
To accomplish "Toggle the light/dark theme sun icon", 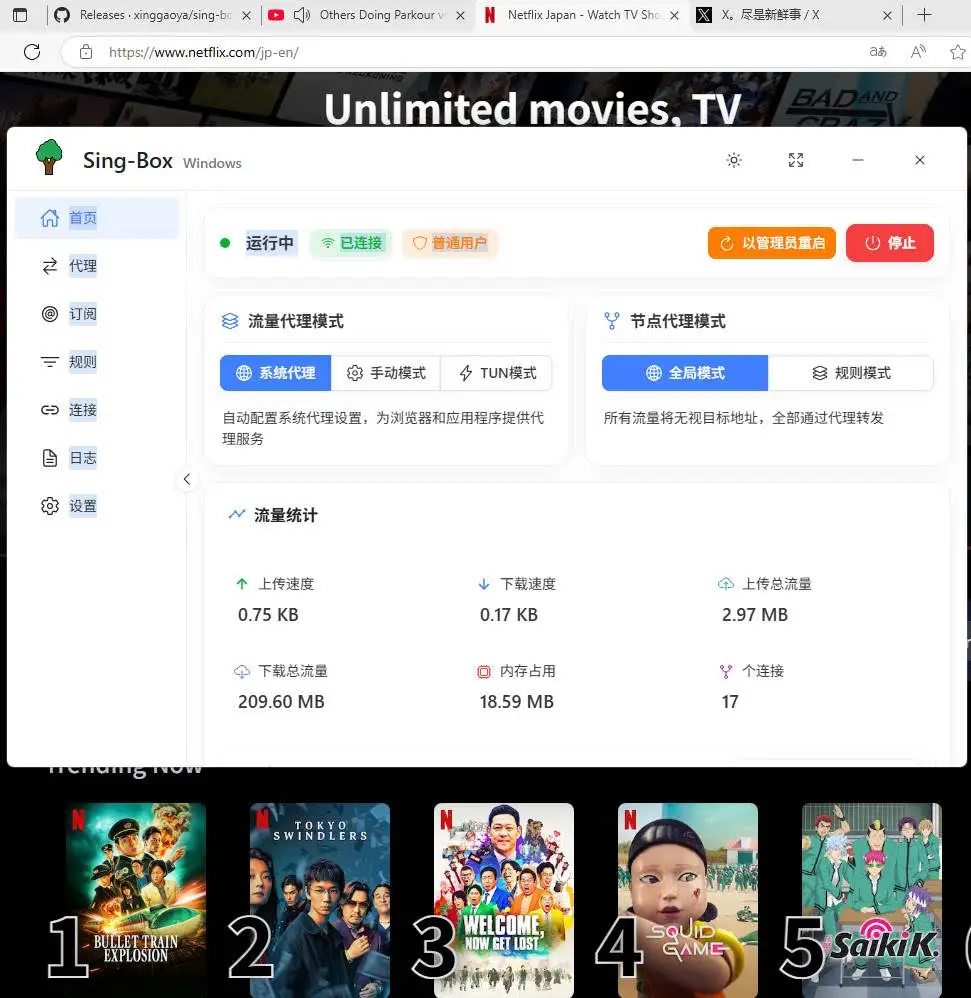I will [x=734, y=160].
